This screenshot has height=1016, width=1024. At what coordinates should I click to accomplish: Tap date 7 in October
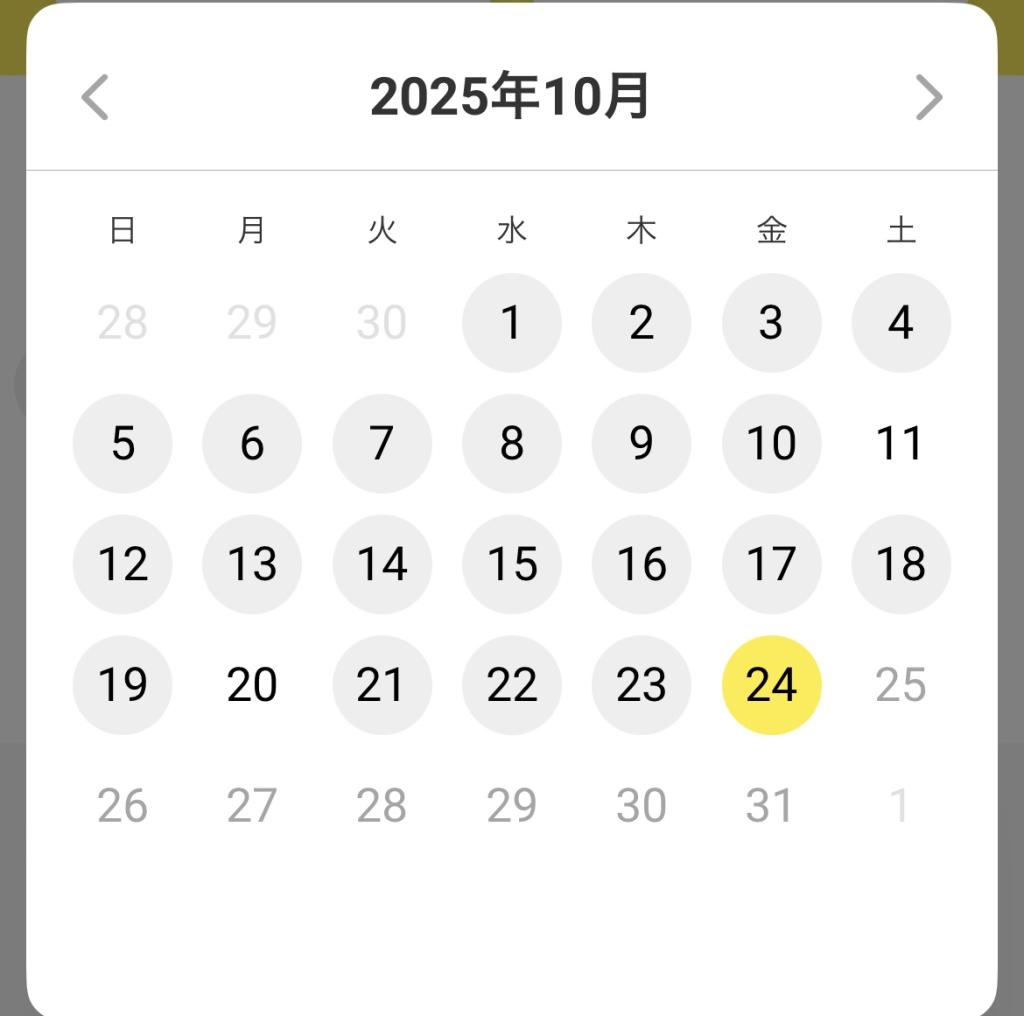(382, 444)
